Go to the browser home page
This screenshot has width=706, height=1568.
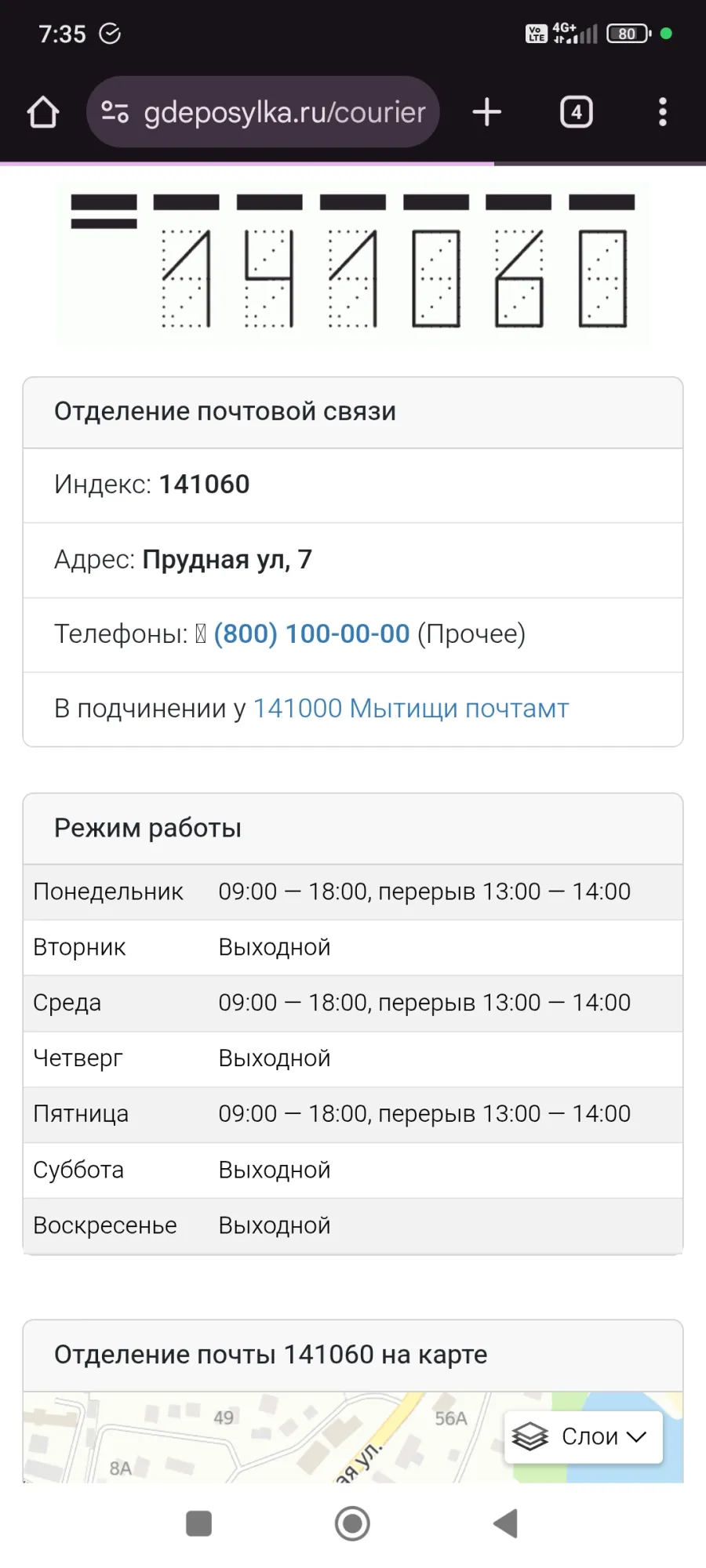point(43,112)
